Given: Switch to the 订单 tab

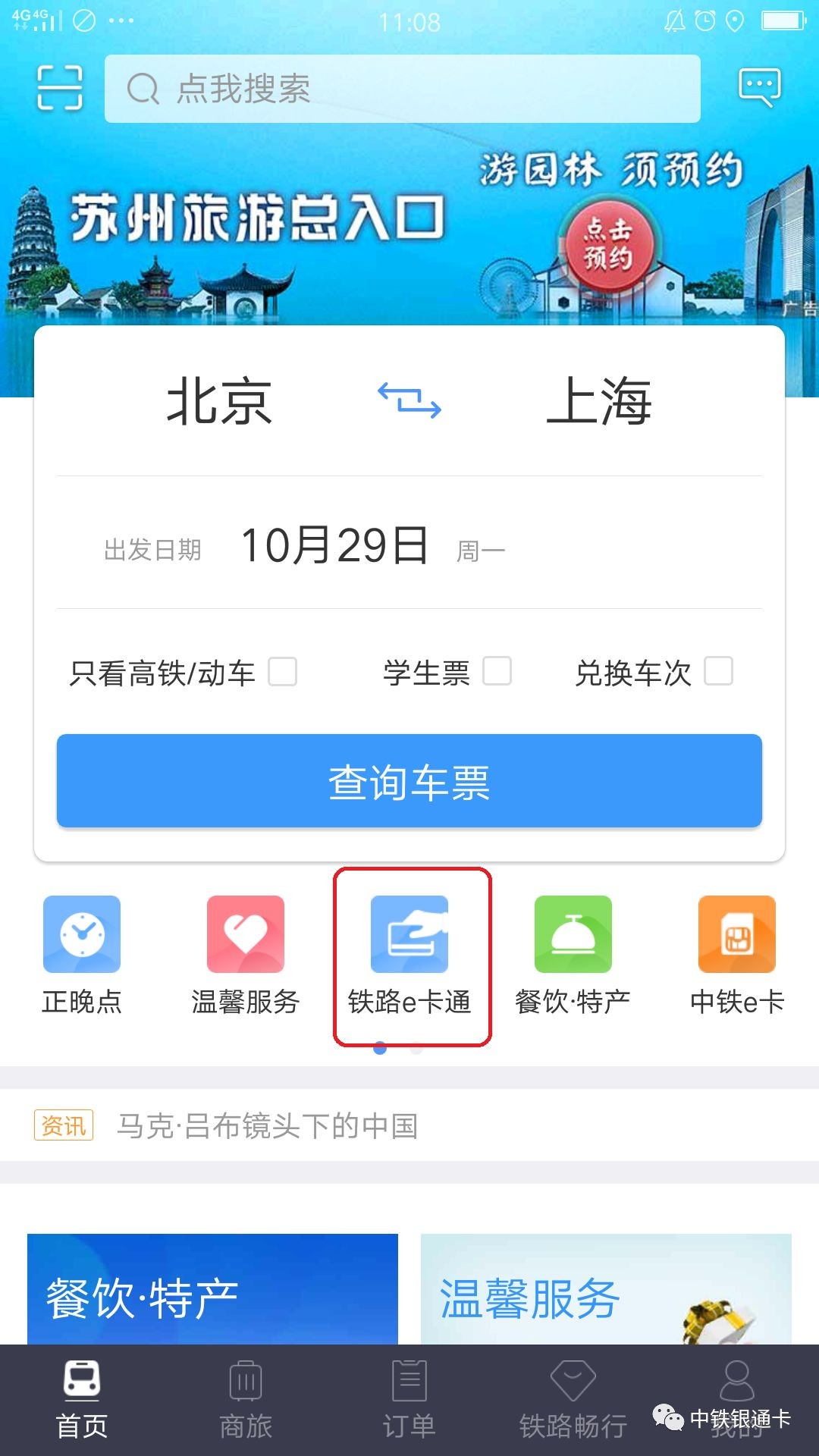Looking at the screenshot, I should pyautogui.click(x=409, y=1399).
